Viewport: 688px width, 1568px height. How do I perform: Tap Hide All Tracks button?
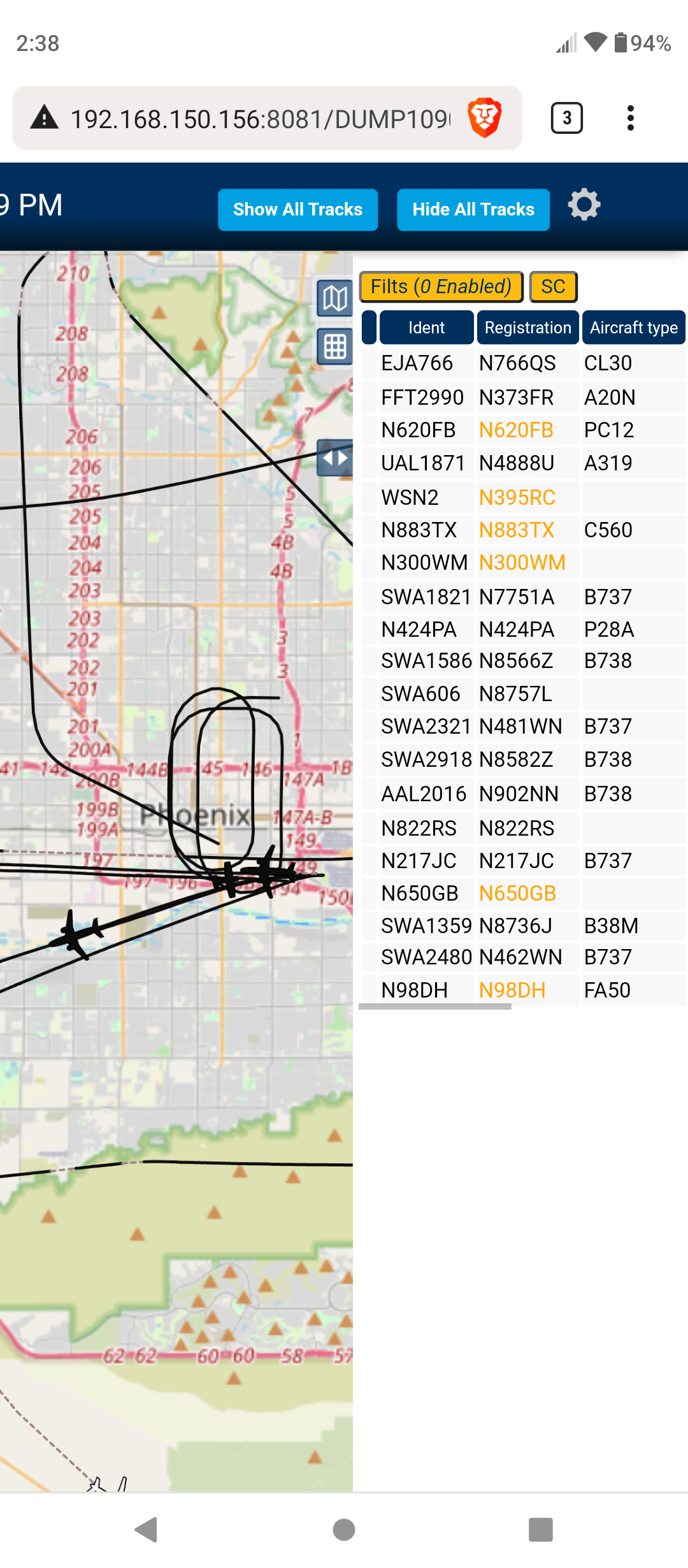click(473, 210)
